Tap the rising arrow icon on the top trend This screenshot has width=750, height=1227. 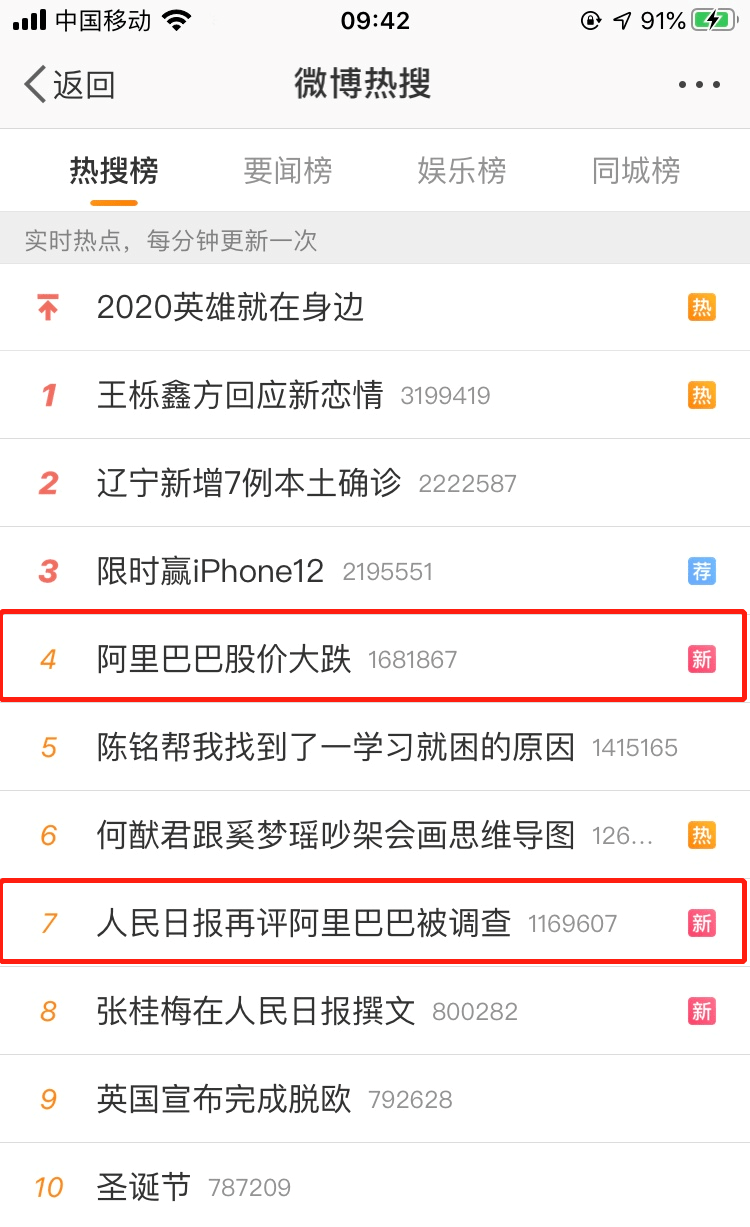tap(47, 307)
